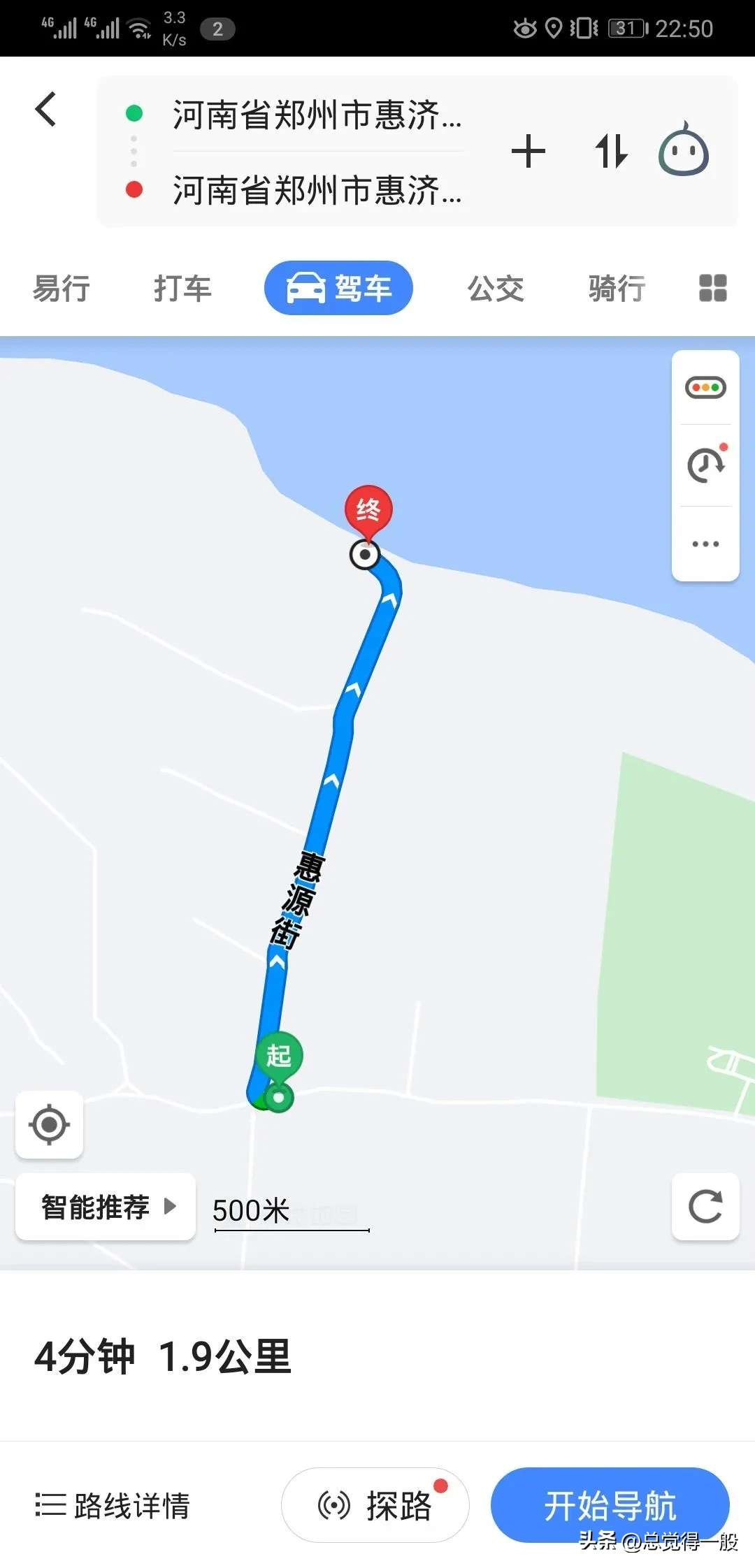The image size is (755, 1568).
Task: Tap 开始导航 to start navigation
Action: [x=610, y=1504]
